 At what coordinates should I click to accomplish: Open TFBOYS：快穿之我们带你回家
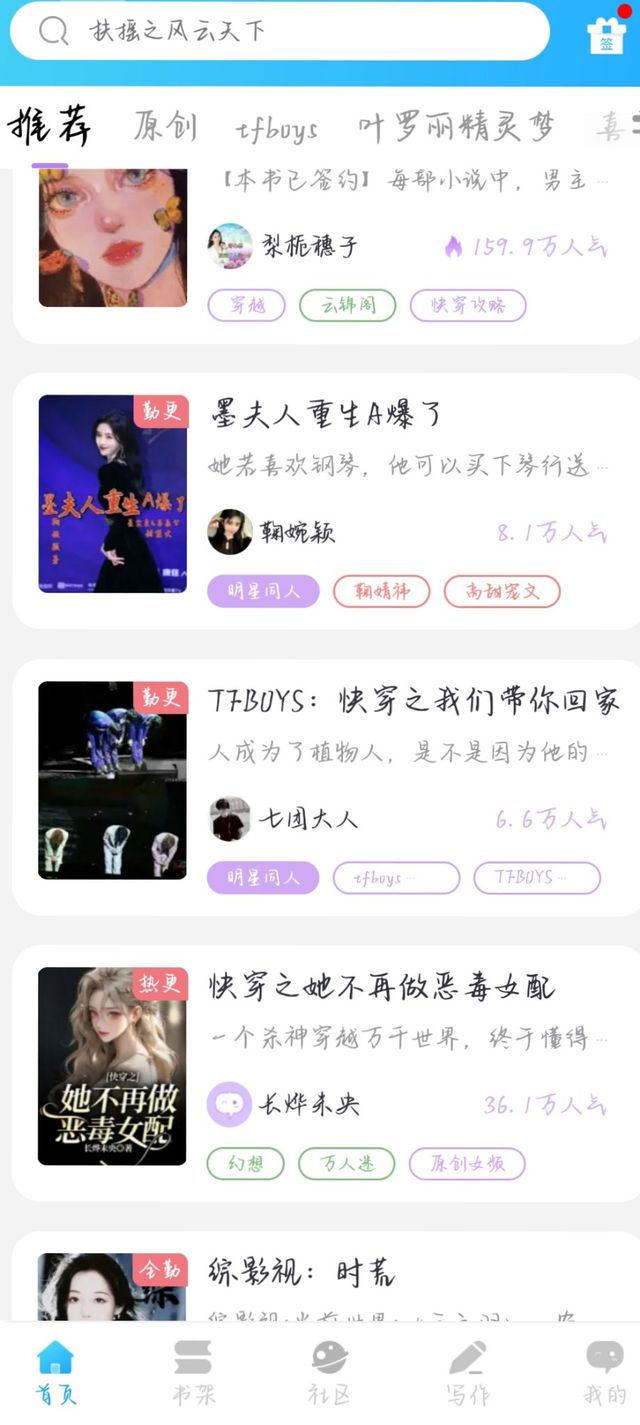(413, 700)
